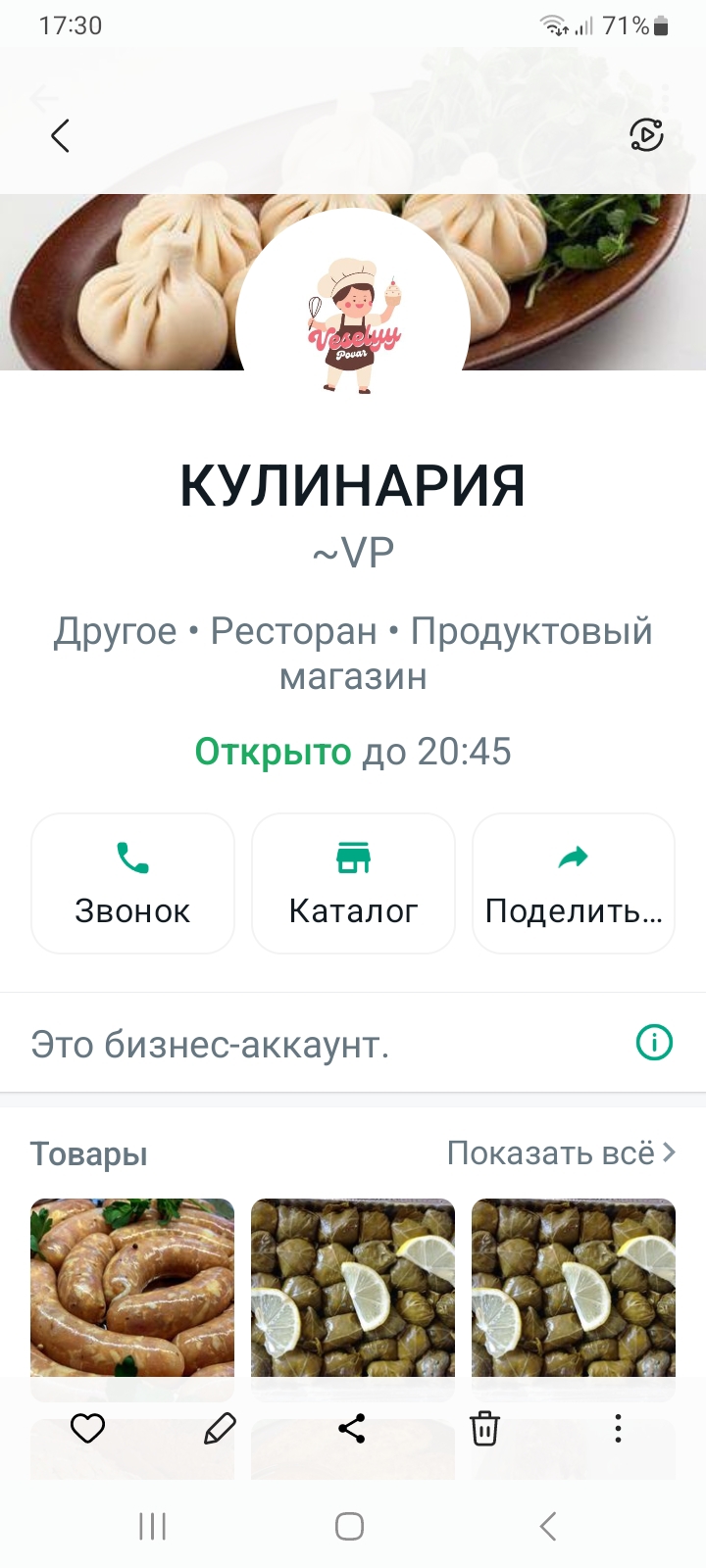
Task: Delete this image with the trash icon
Action: pos(484,1429)
